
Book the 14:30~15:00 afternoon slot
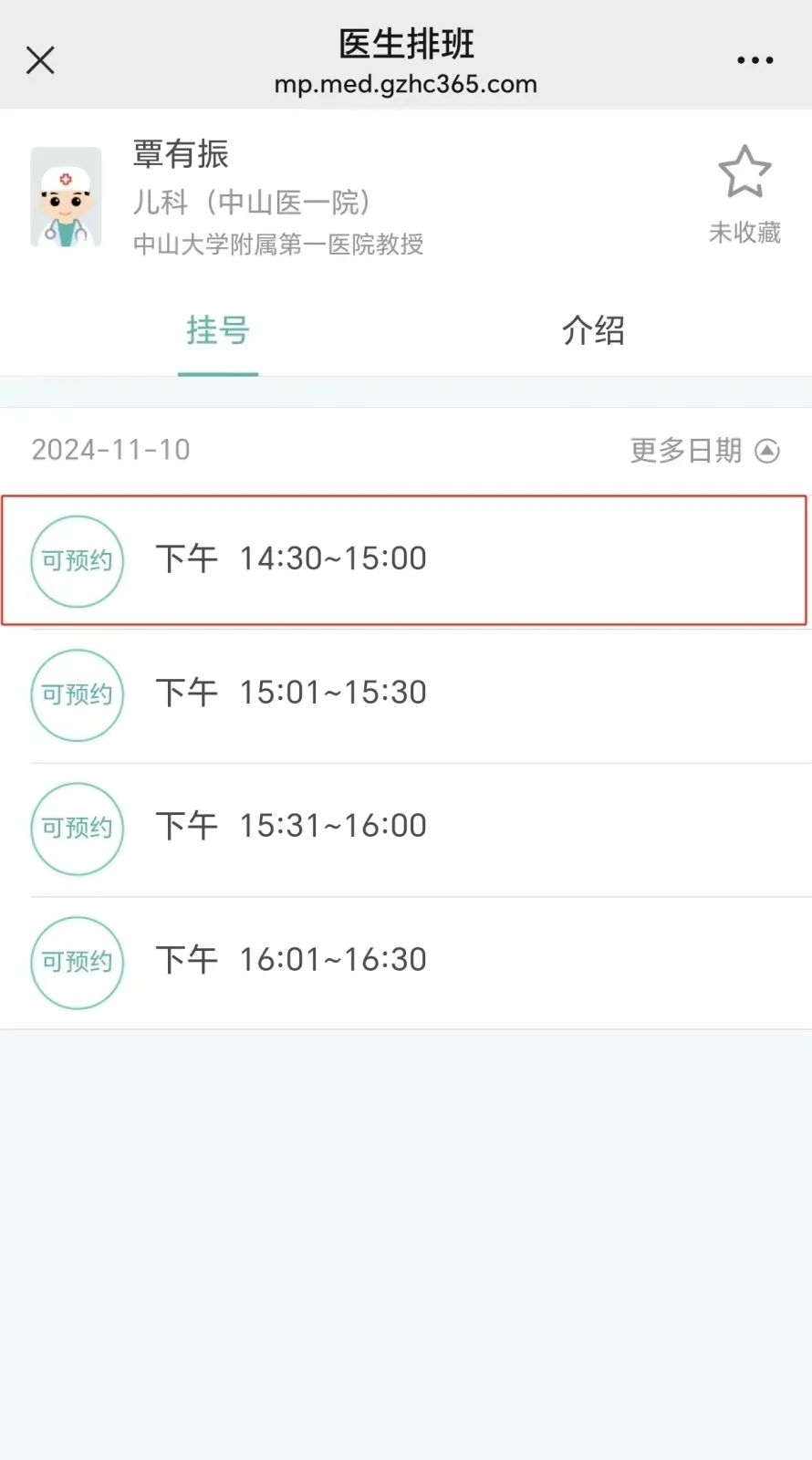404,560
